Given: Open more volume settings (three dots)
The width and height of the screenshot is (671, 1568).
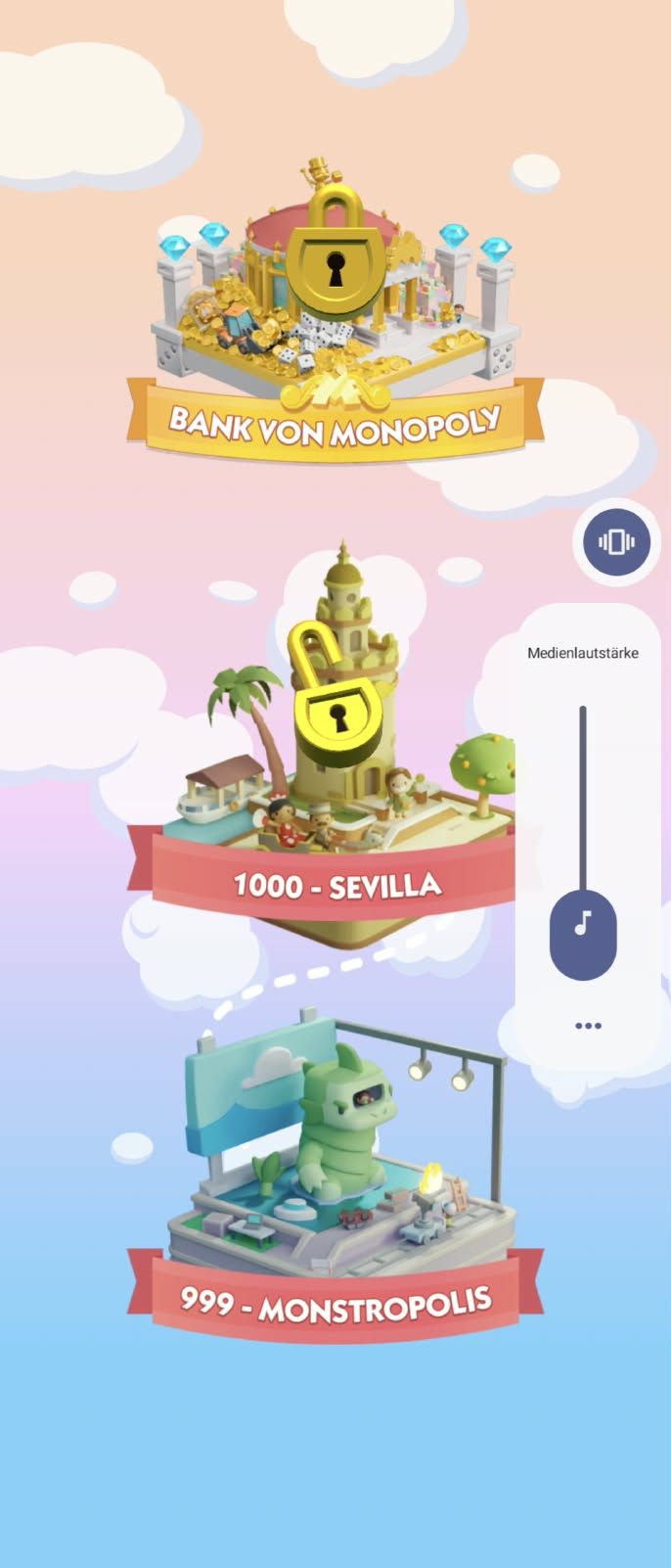Looking at the screenshot, I should click(x=588, y=1026).
